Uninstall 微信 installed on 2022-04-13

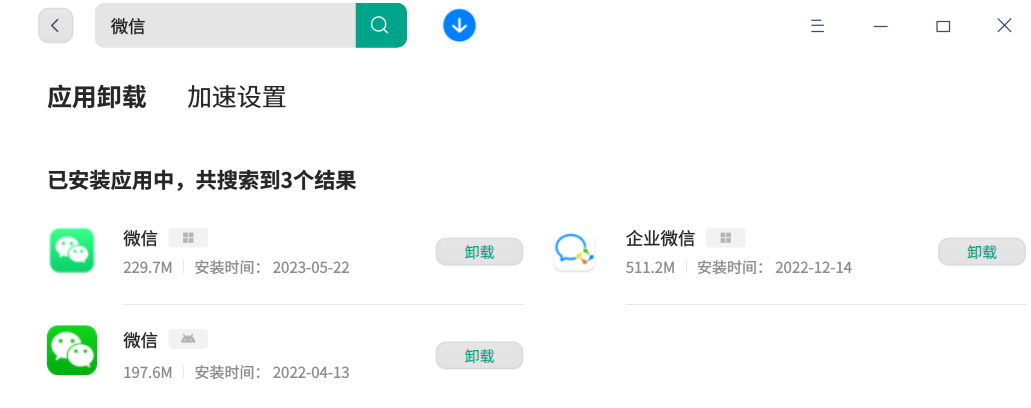479,356
